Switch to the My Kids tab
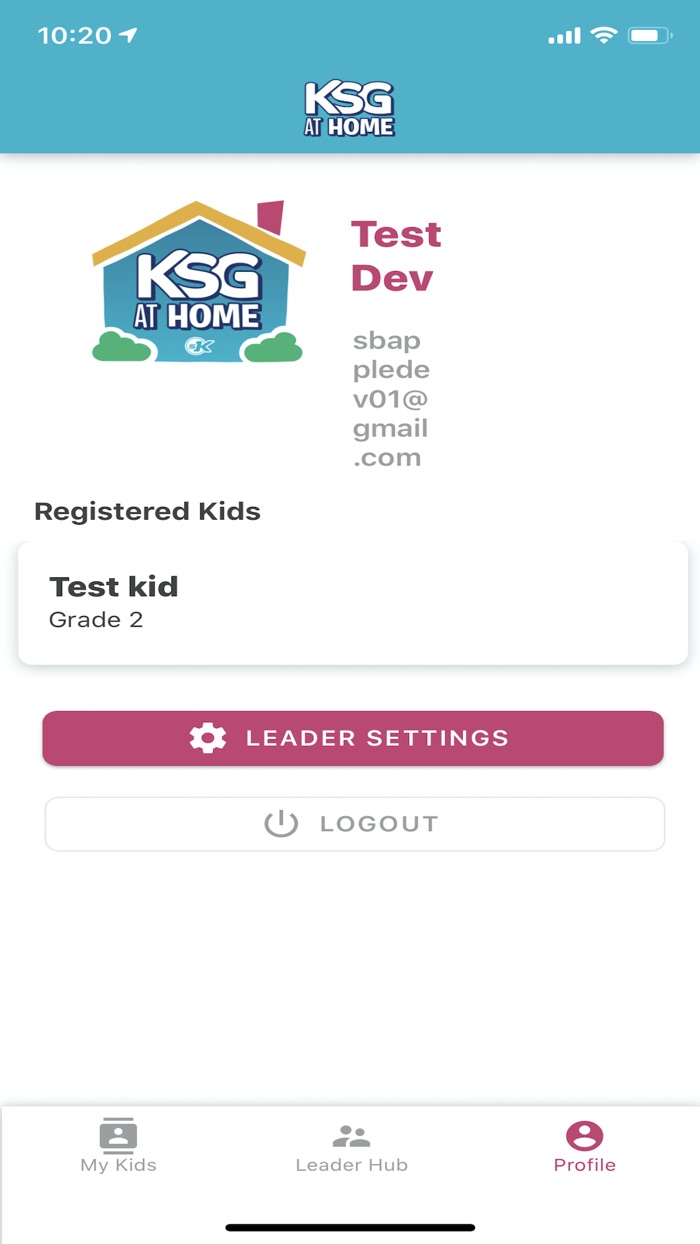 pyautogui.click(x=118, y=1146)
